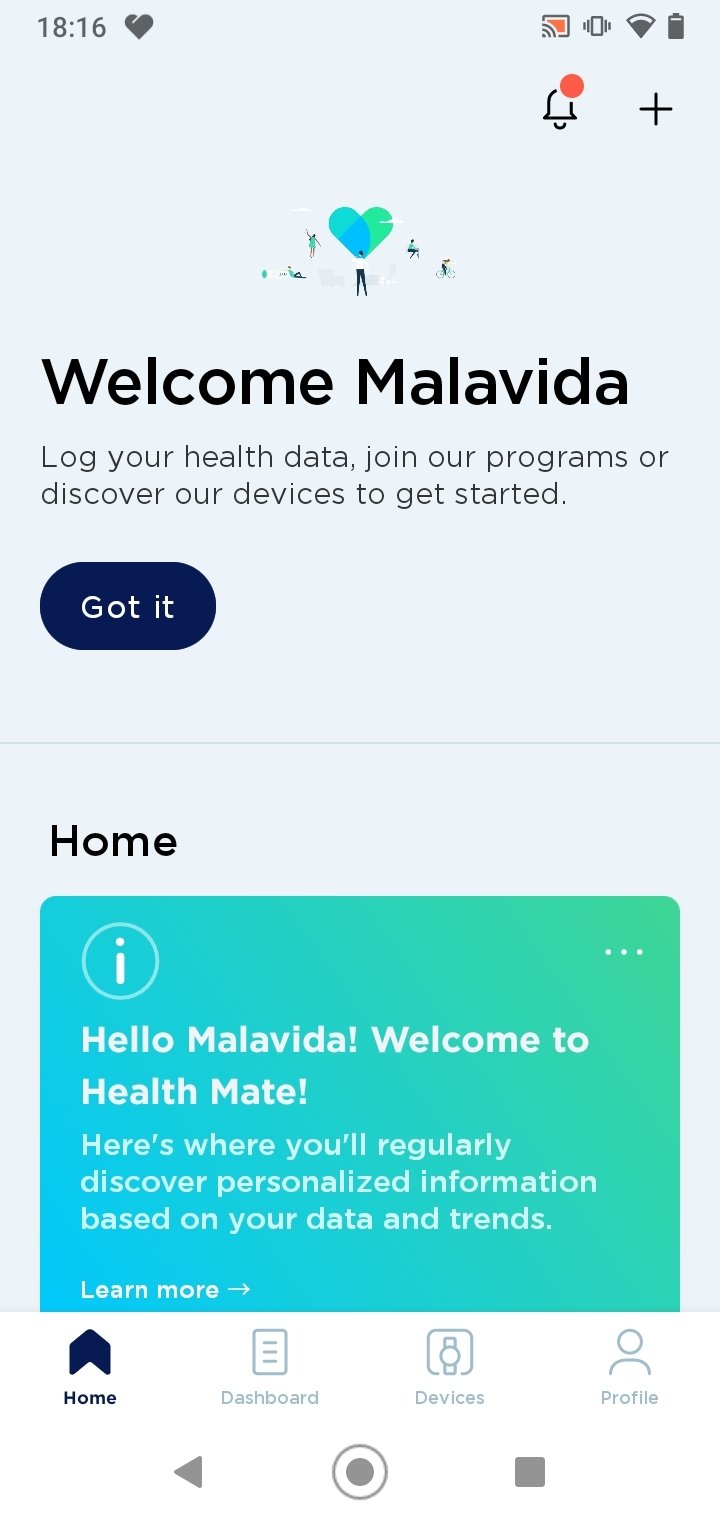Open the notifications bell
This screenshot has width=720, height=1520.
coord(560,108)
